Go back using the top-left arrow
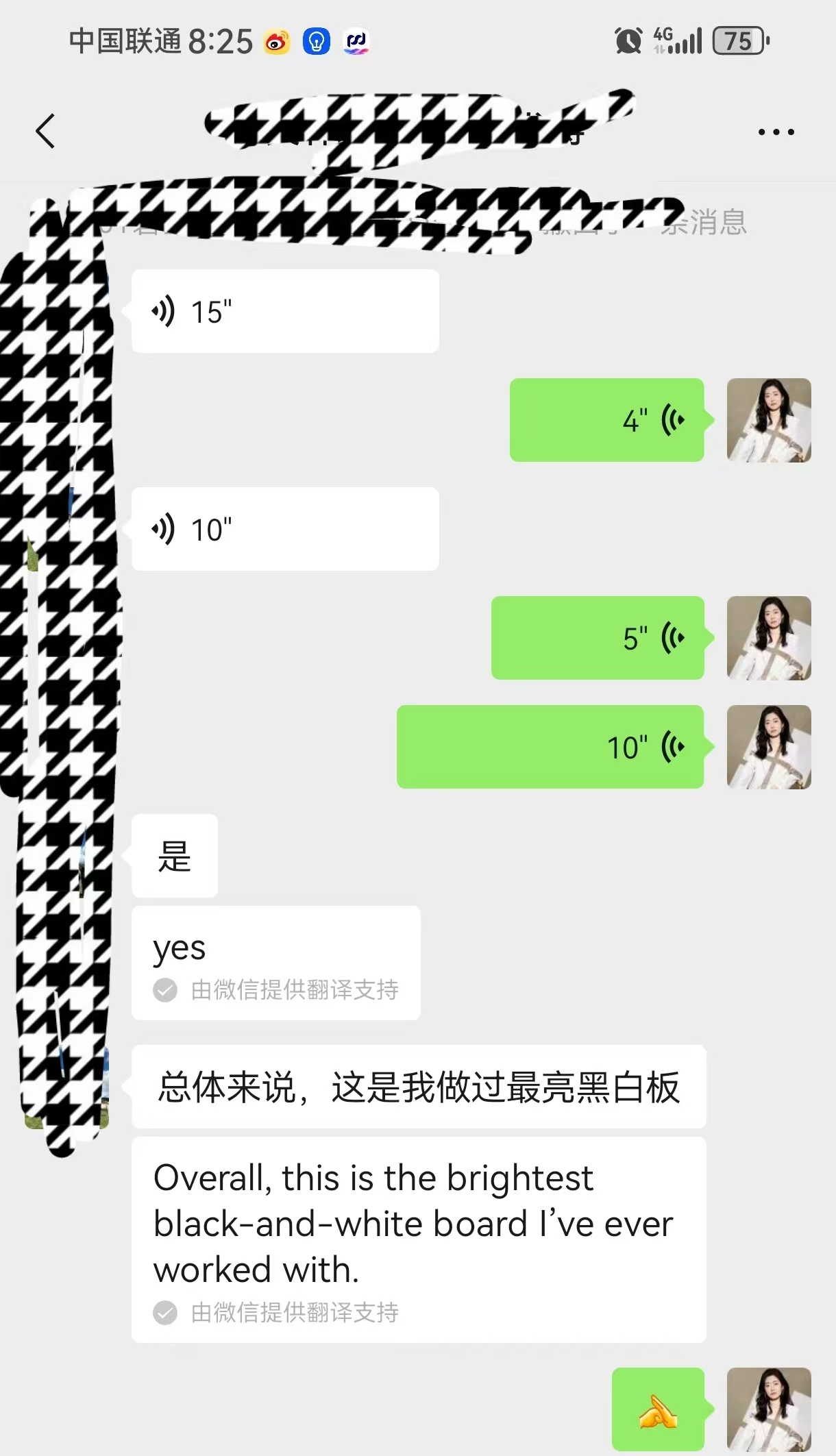 tap(45, 131)
